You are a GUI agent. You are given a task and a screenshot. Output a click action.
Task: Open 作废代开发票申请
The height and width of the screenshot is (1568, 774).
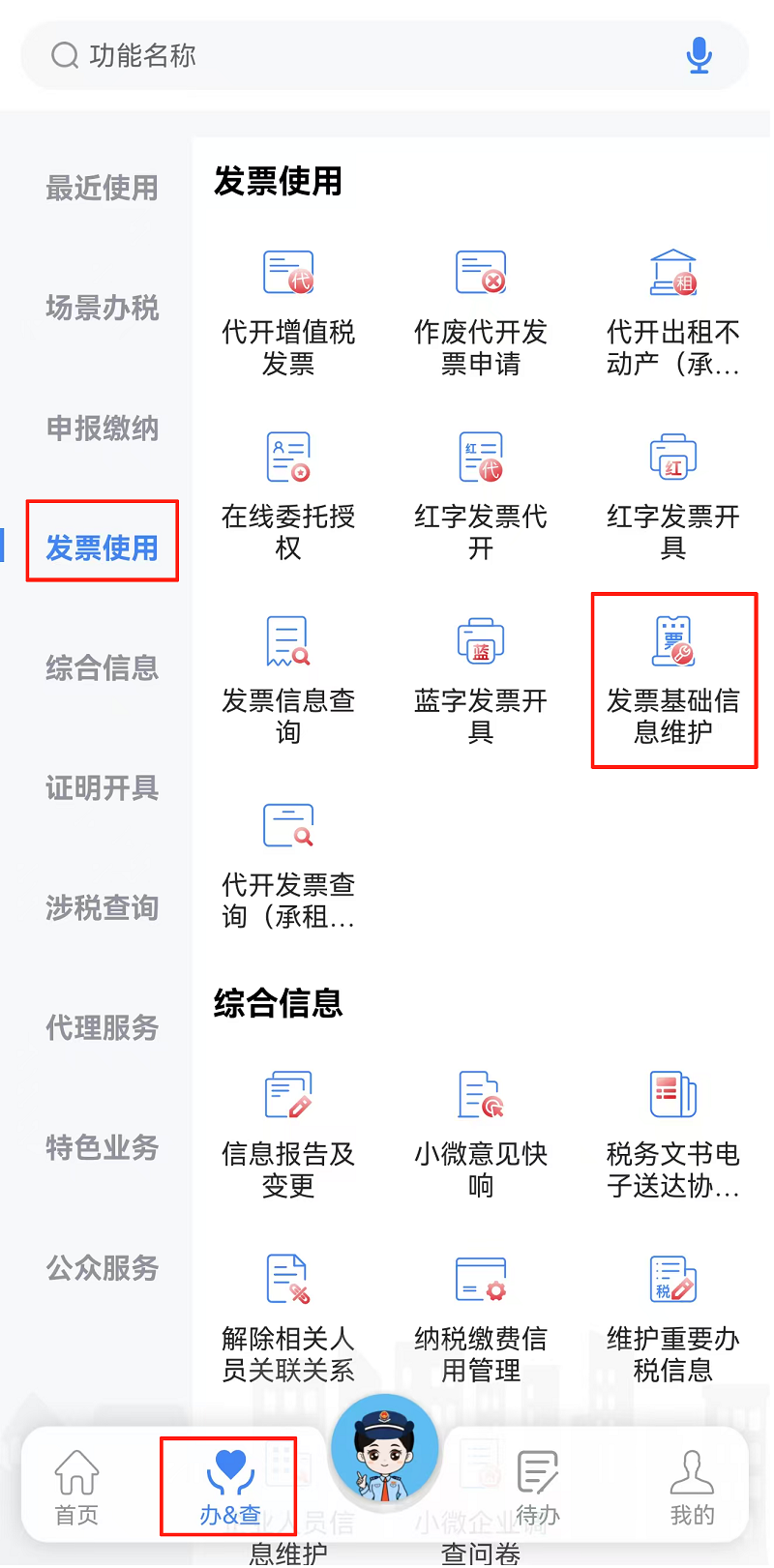tap(481, 311)
